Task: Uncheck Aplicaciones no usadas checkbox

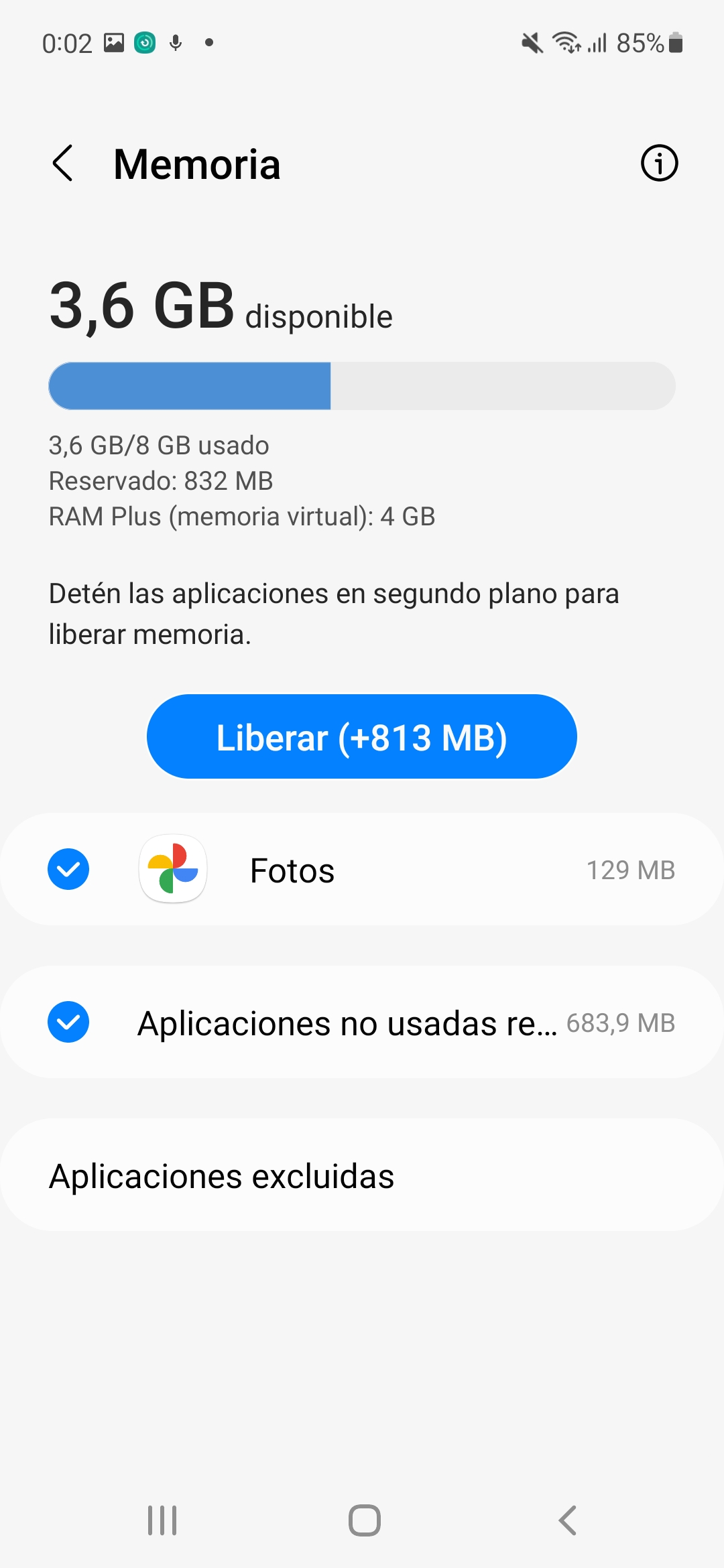Action: point(68,1023)
